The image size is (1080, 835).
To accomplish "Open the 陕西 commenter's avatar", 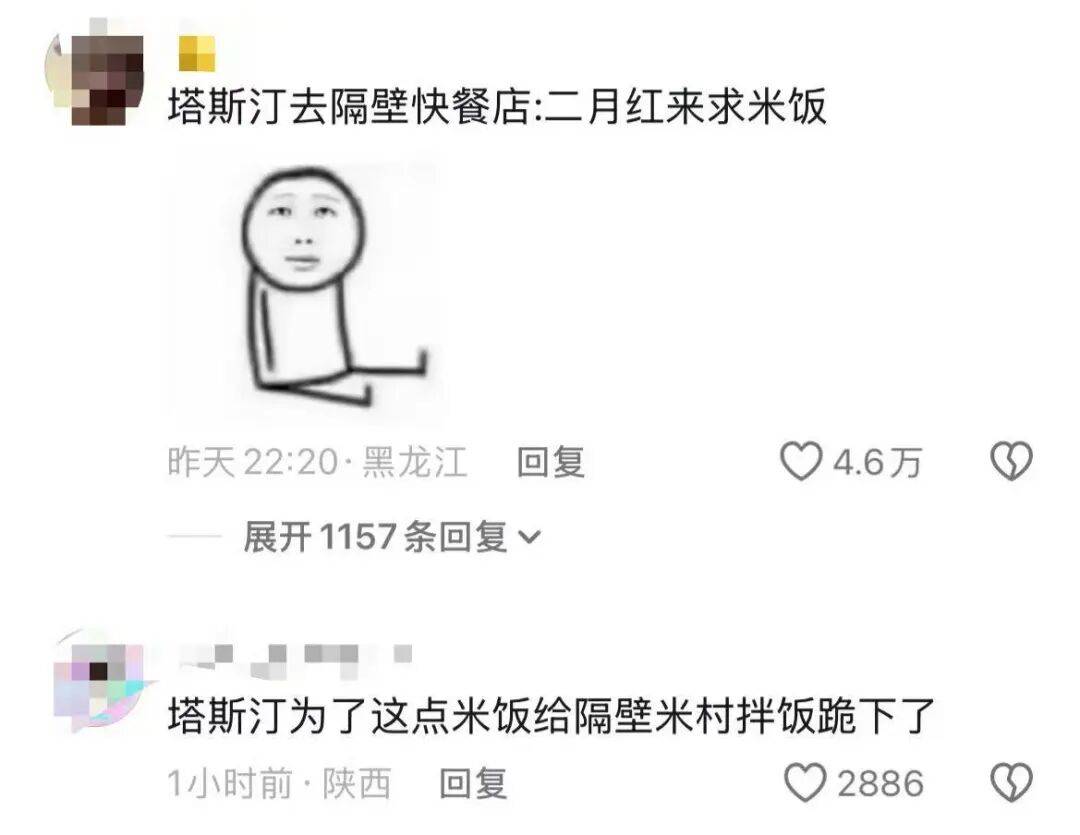I will (100, 678).
